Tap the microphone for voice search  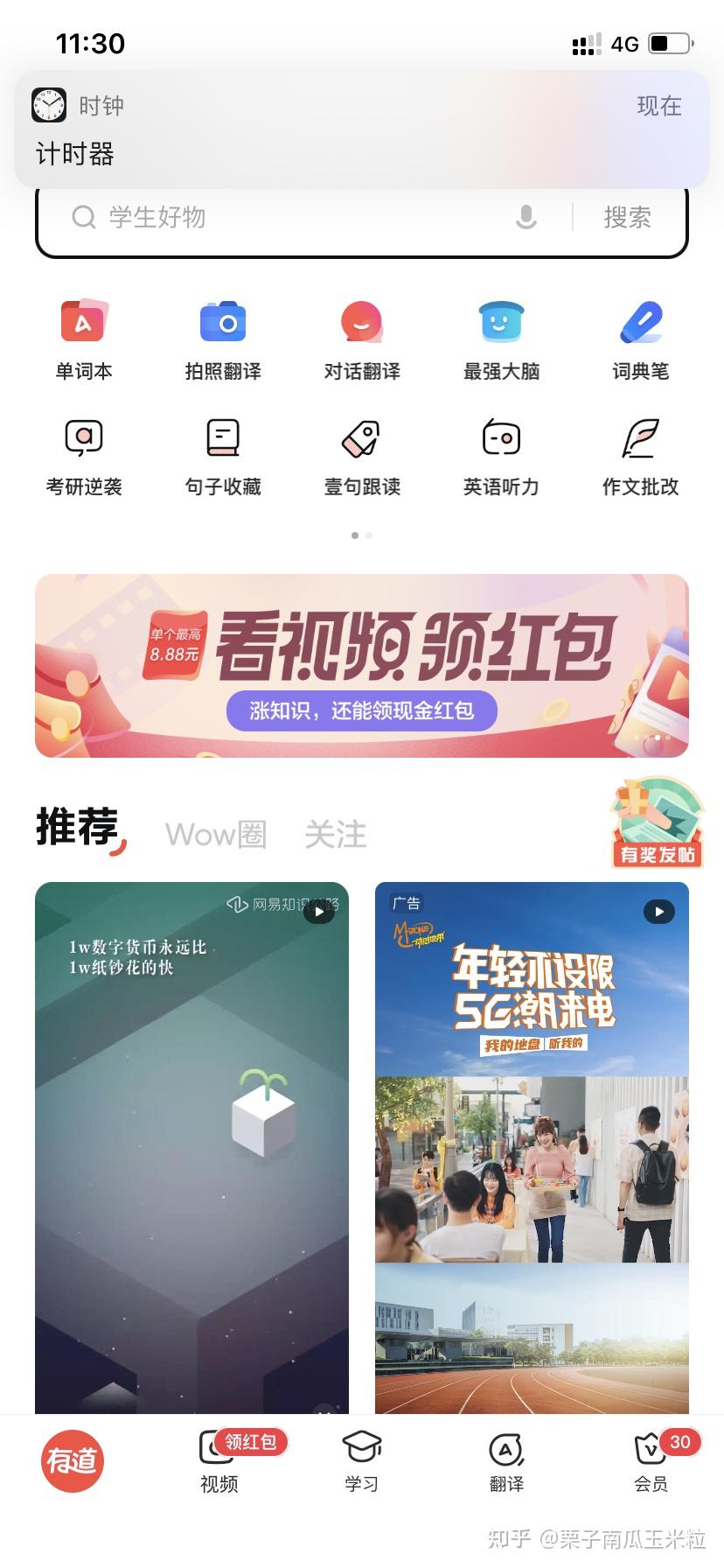click(x=526, y=217)
